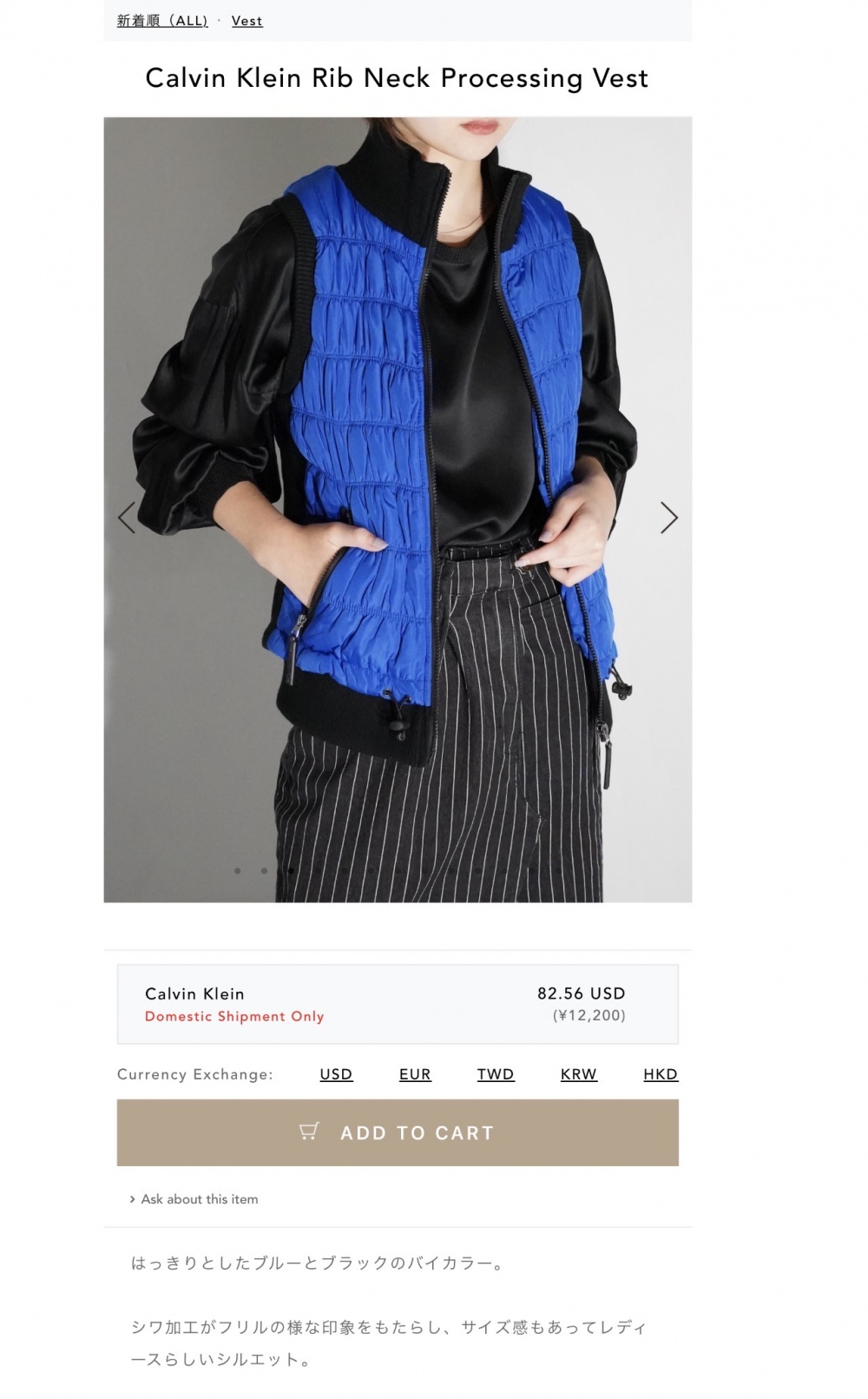Add the vest to cart
The height and width of the screenshot is (1399, 868).
point(398,1132)
